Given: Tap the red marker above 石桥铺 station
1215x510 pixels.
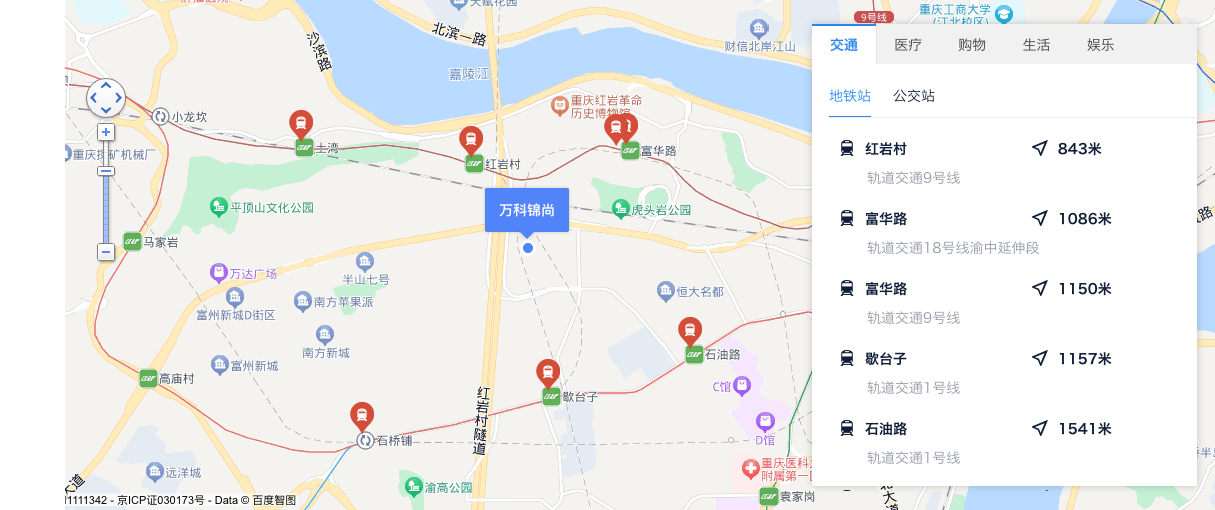Looking at the screenshot, I should click(x=362, y=417).
